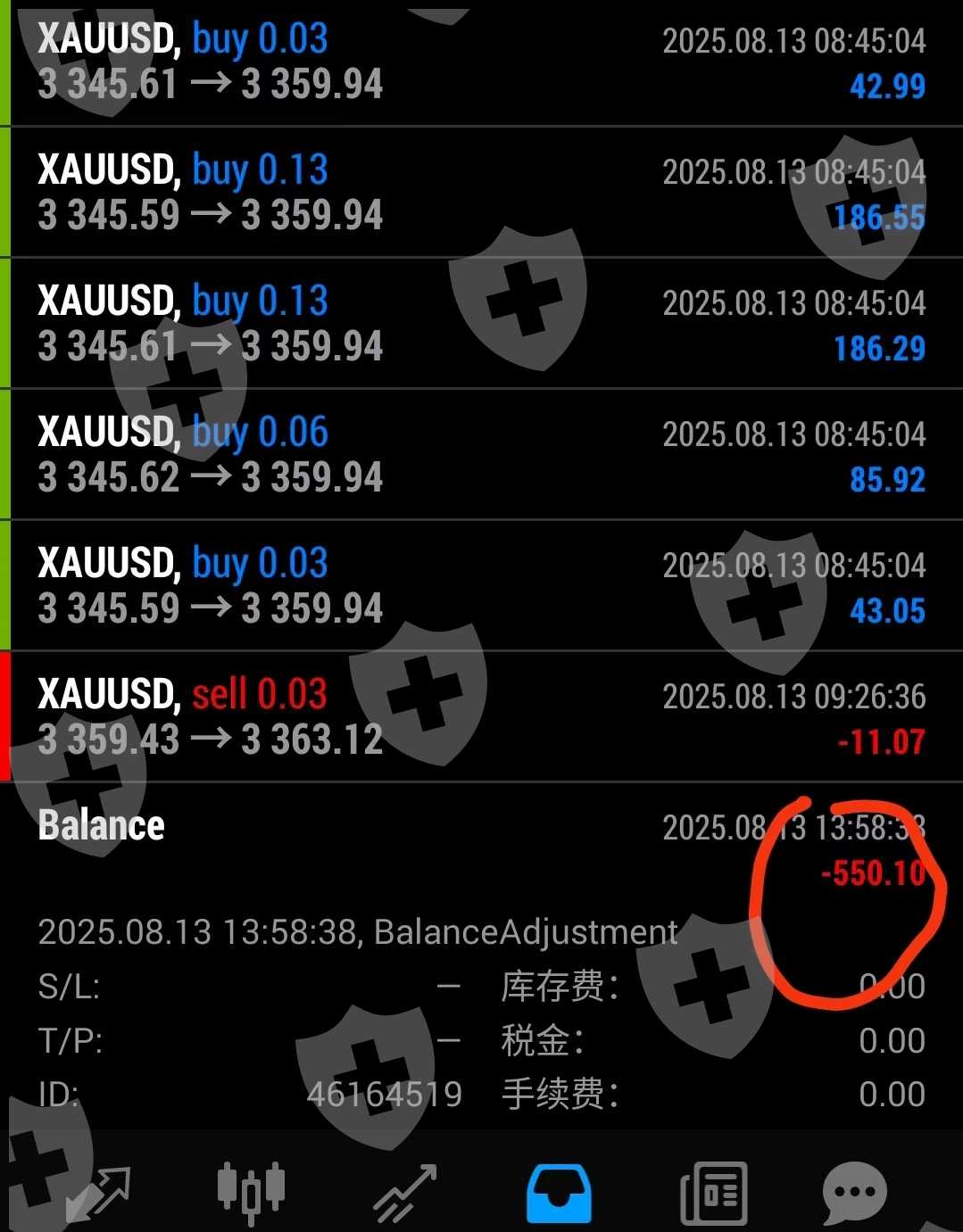Switch to the candlestick Charts tab
The image size is (963, 1232).
[x=251, y=1193]
